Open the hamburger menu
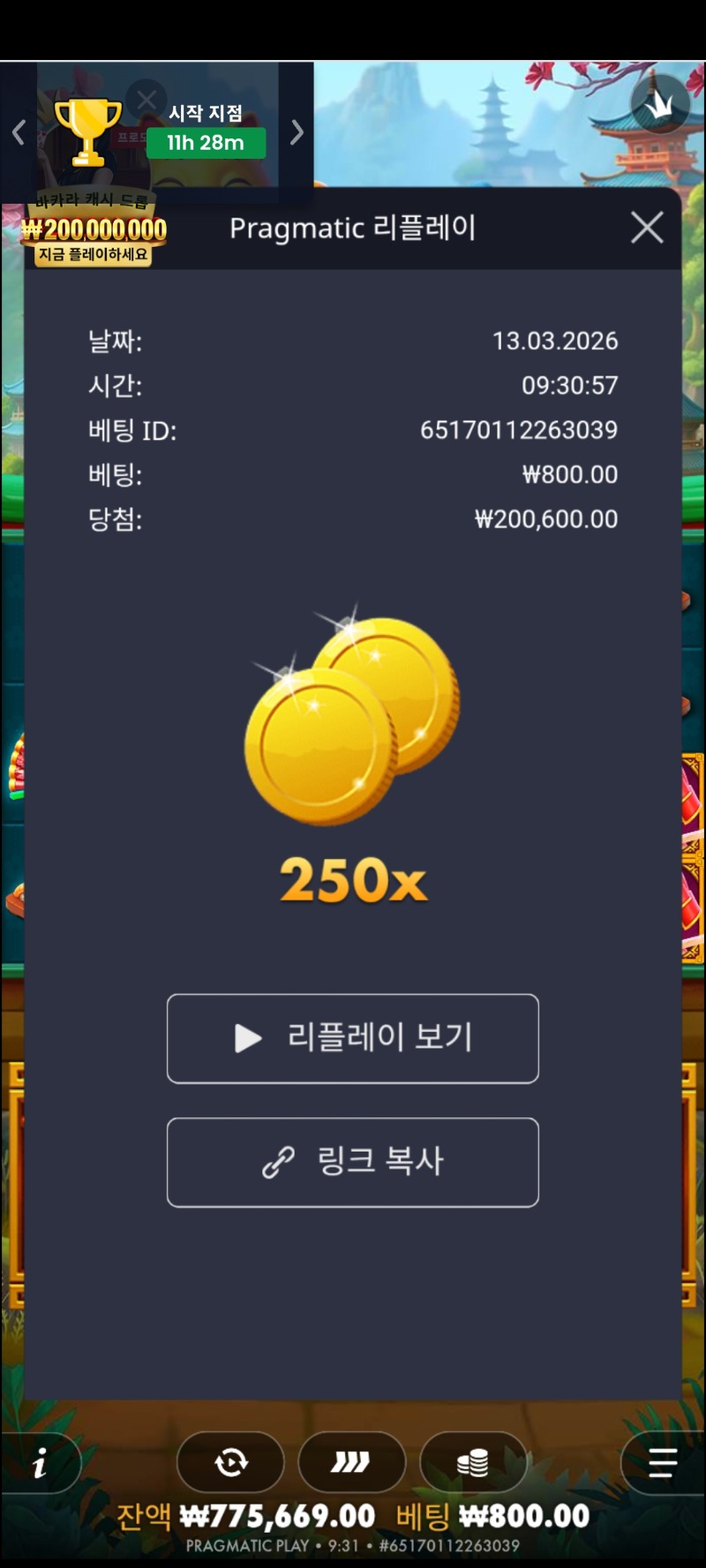This screenshot has width=706, height=1568. [662, 1463]
